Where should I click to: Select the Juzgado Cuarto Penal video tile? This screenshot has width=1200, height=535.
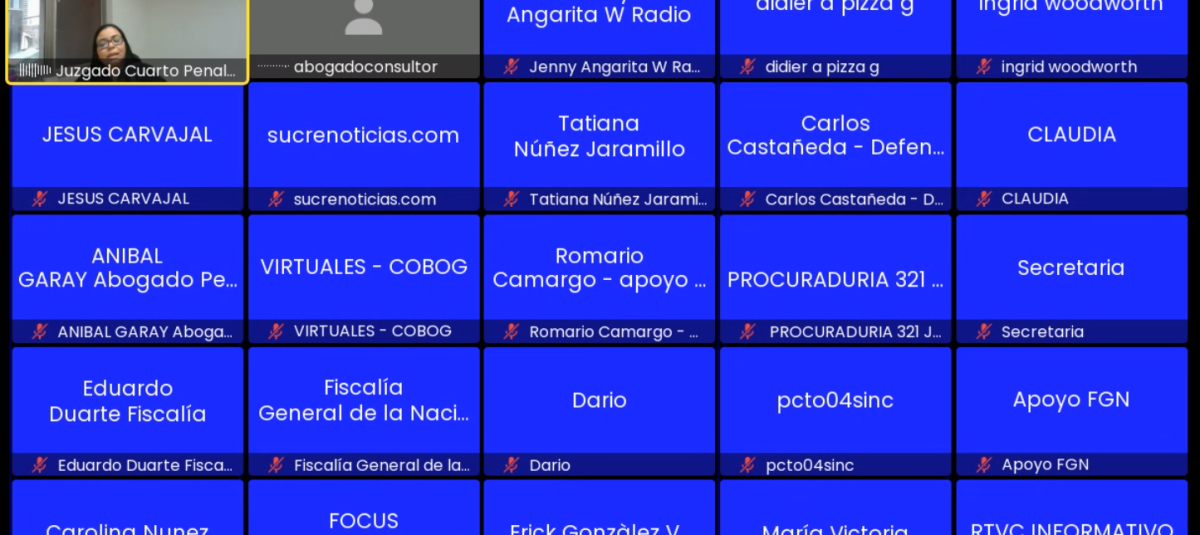point(127,38)
